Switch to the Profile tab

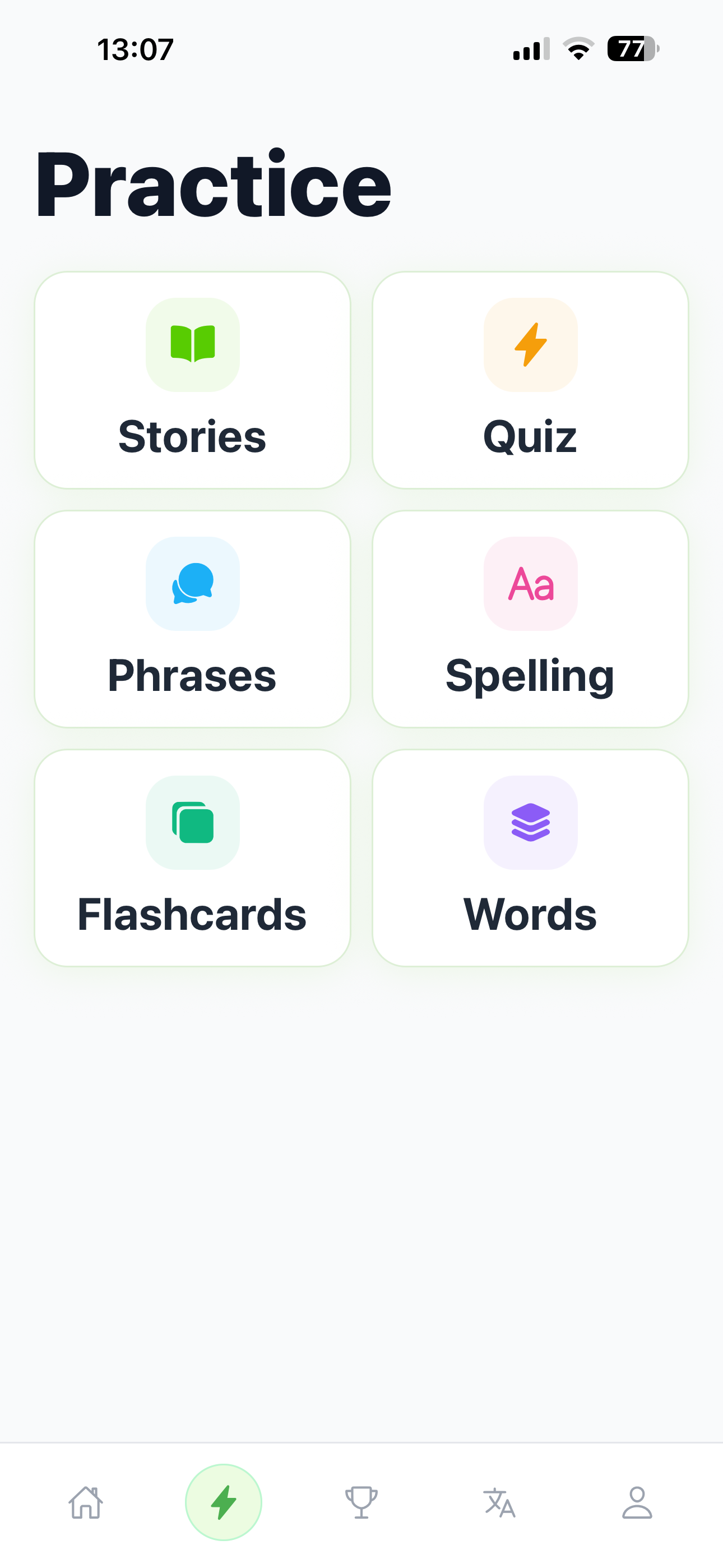(x=637, y=1502)
